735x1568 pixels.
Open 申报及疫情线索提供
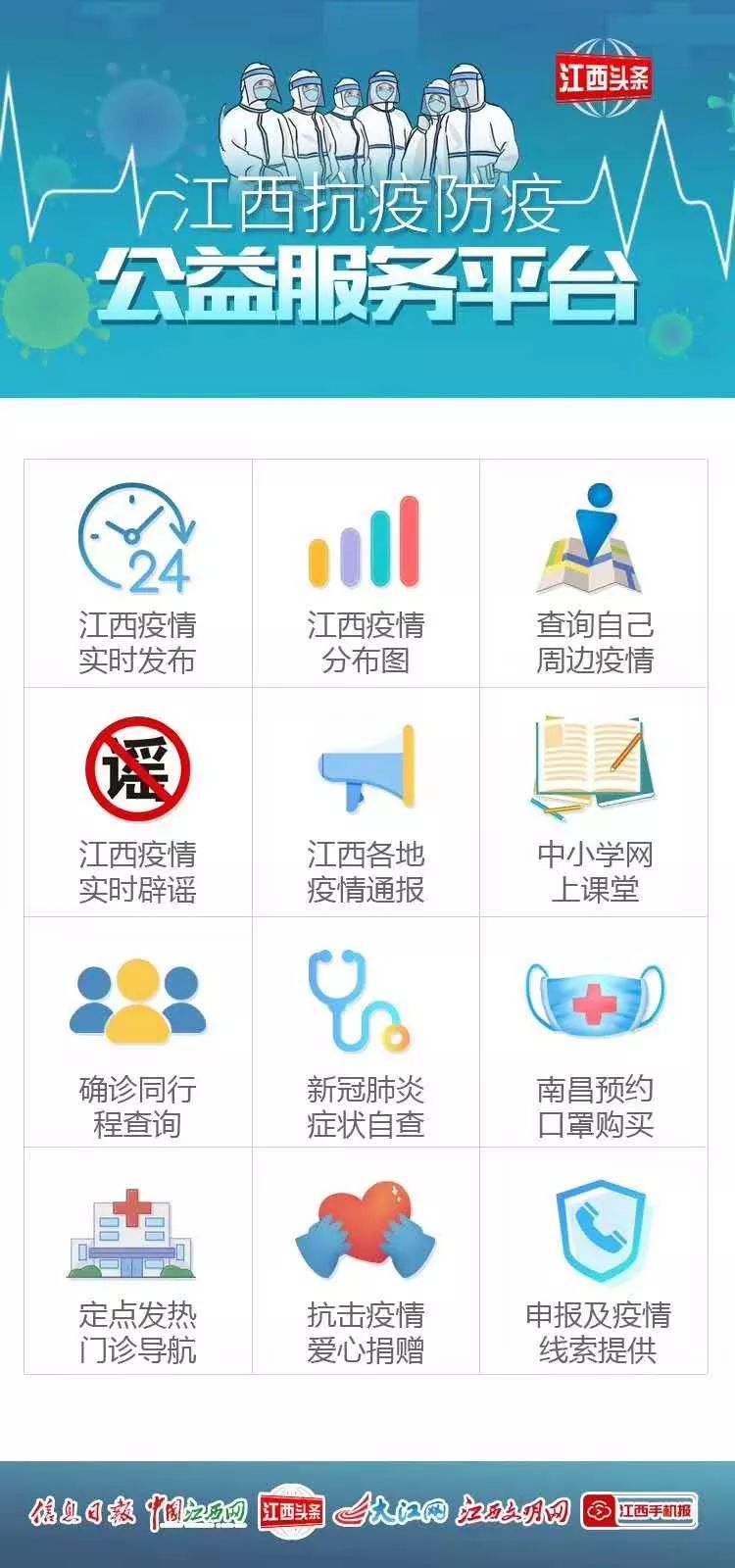coord(594,1262)
